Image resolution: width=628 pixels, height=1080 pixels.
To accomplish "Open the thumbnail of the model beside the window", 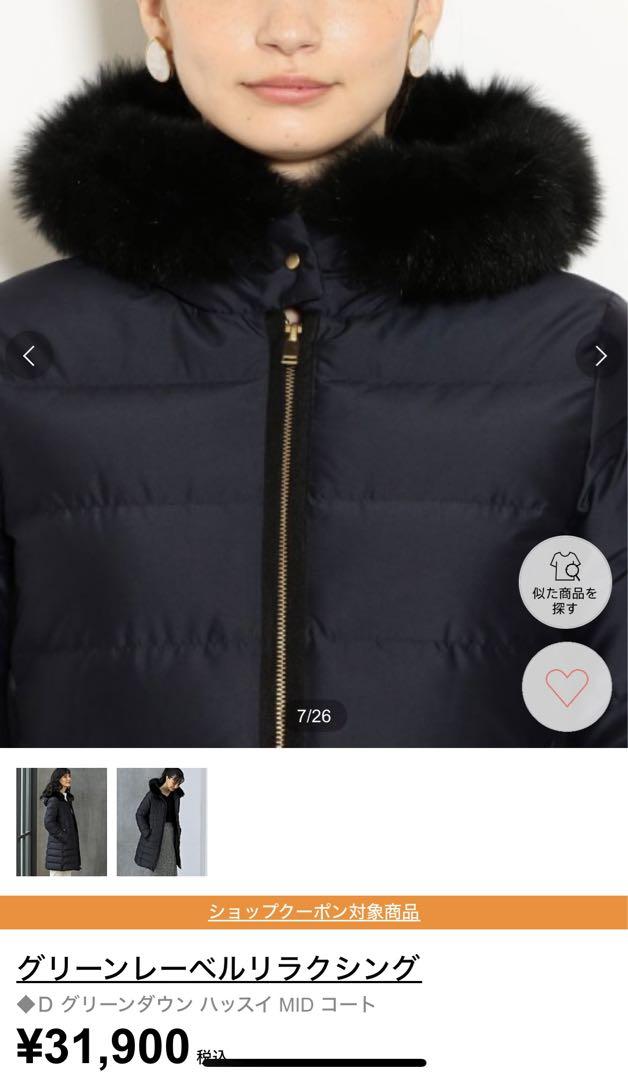I will tap(61, 822).
